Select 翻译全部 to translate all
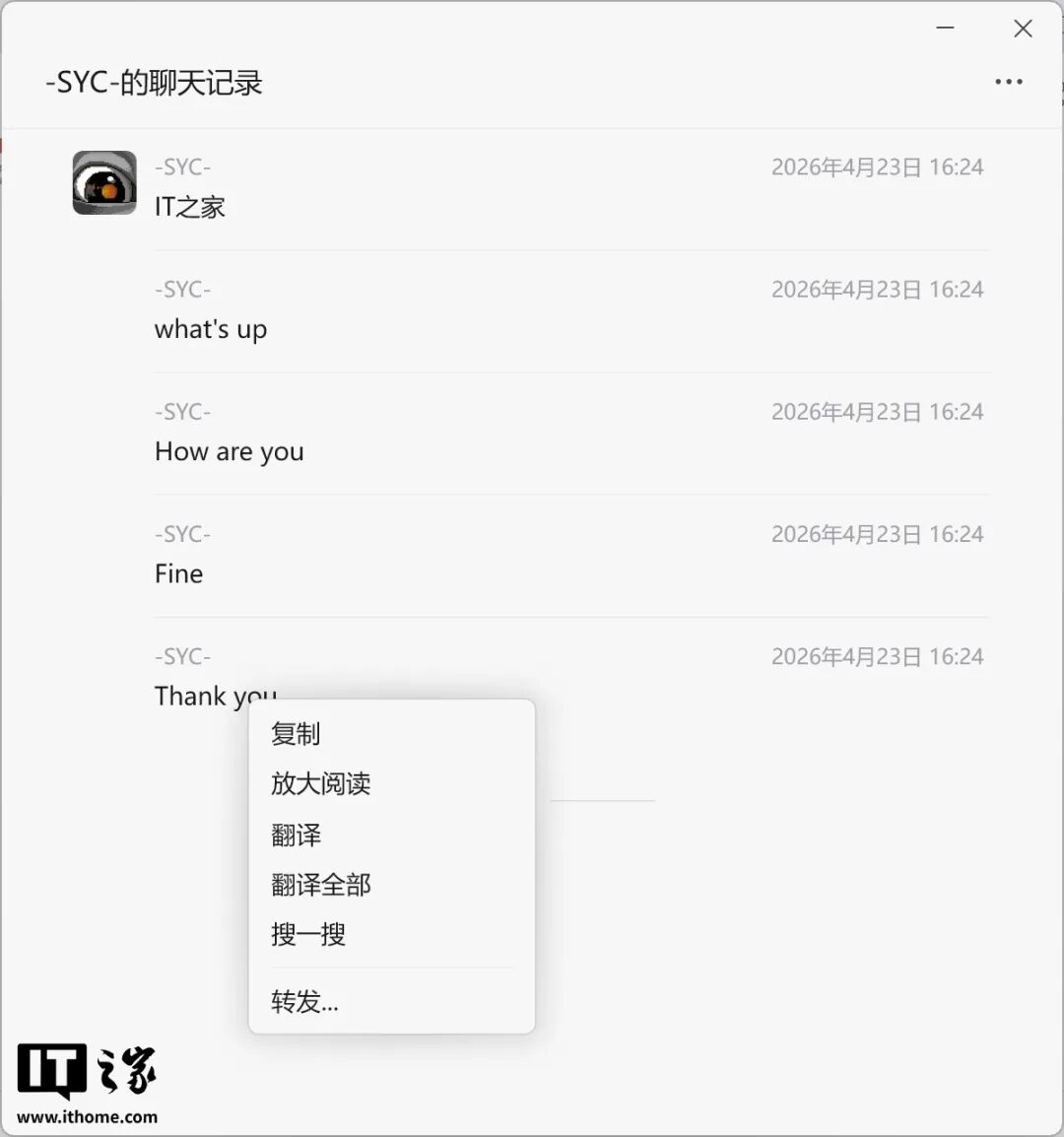The width and height of the screenshot is (1064, 1137). [x=320, y=885]
